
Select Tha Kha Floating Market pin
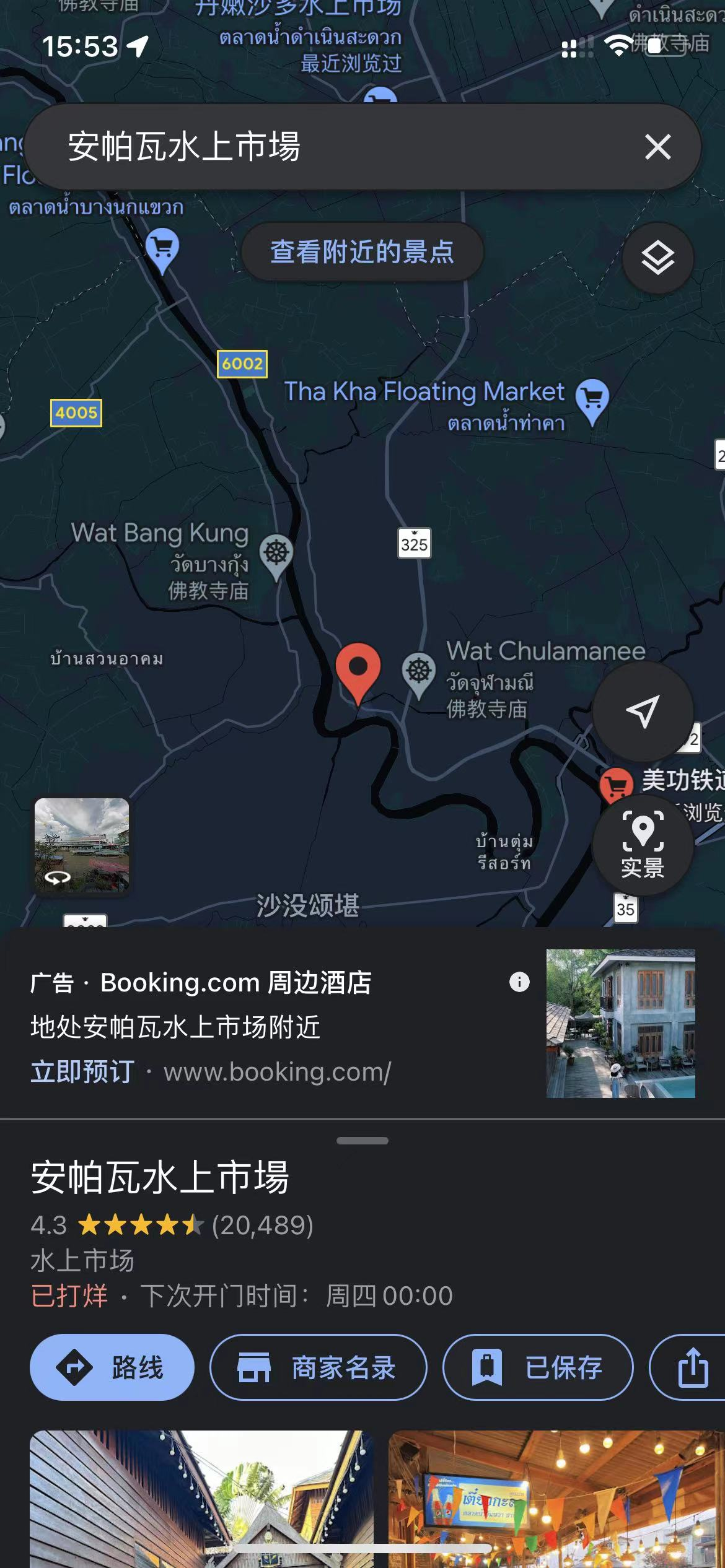click(592, 398)
